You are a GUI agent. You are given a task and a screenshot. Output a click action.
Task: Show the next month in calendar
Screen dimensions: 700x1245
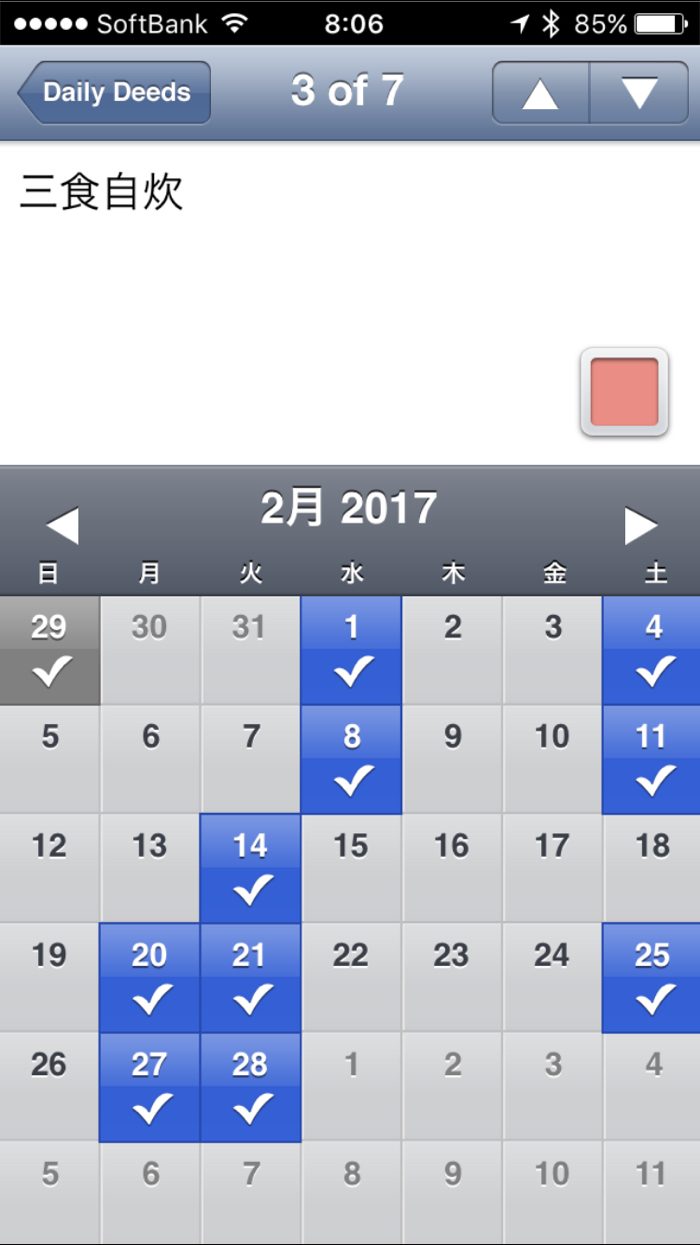(x=640, y=526)
